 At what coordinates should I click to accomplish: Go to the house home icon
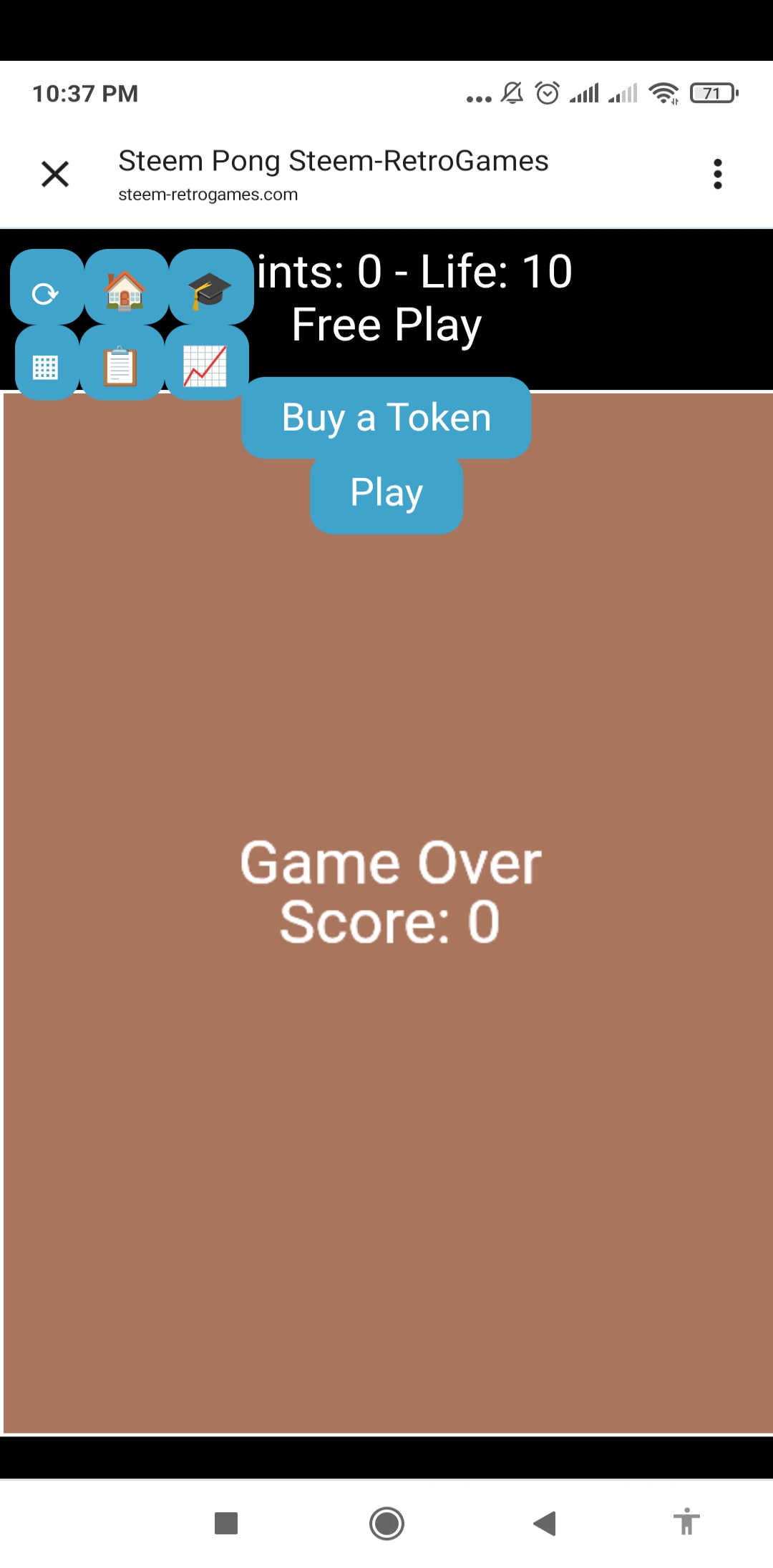tap(127, 287)
